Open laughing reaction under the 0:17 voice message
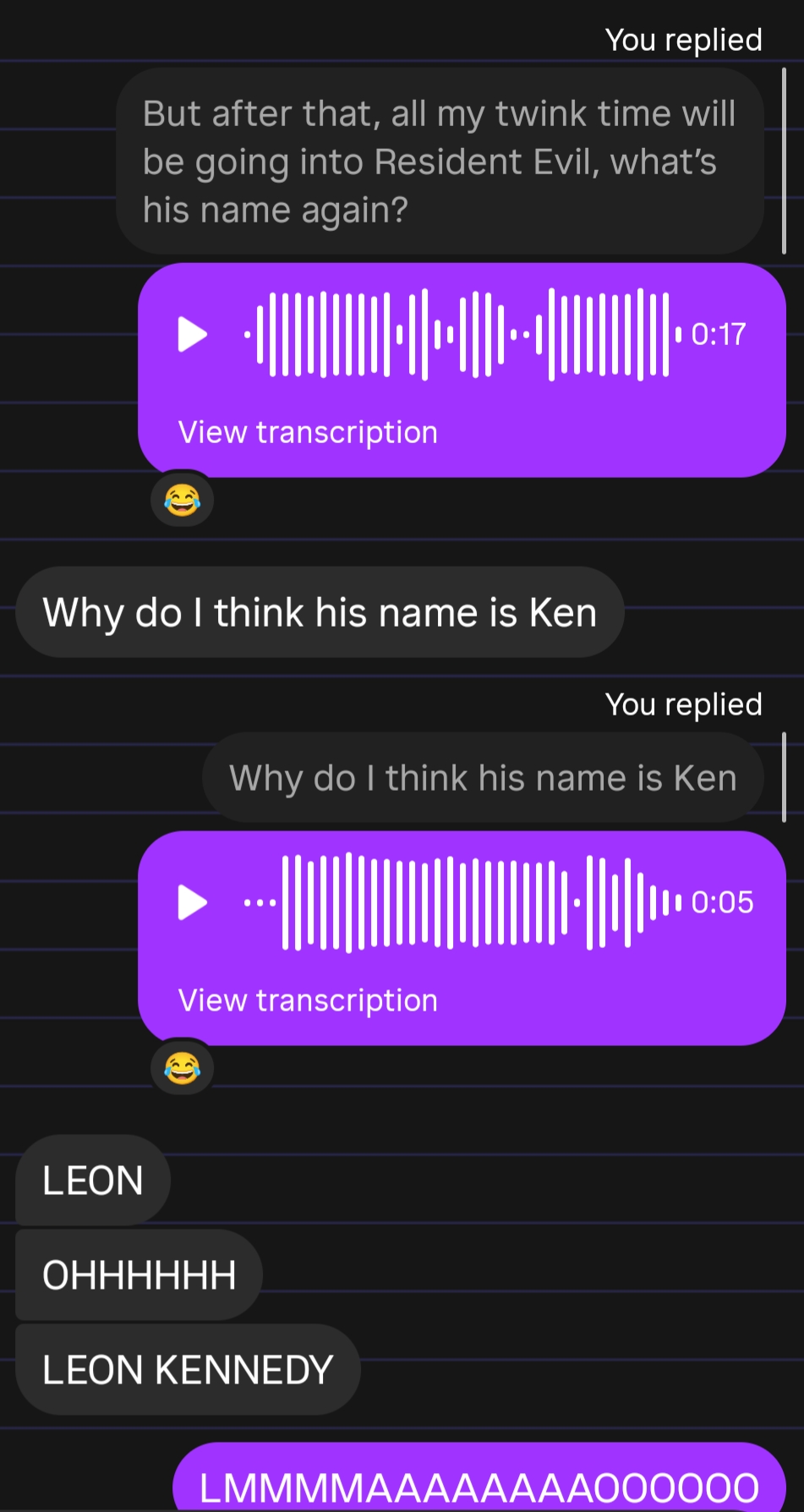The width and height of the screenshot is (804, 1512). point(182,500)
